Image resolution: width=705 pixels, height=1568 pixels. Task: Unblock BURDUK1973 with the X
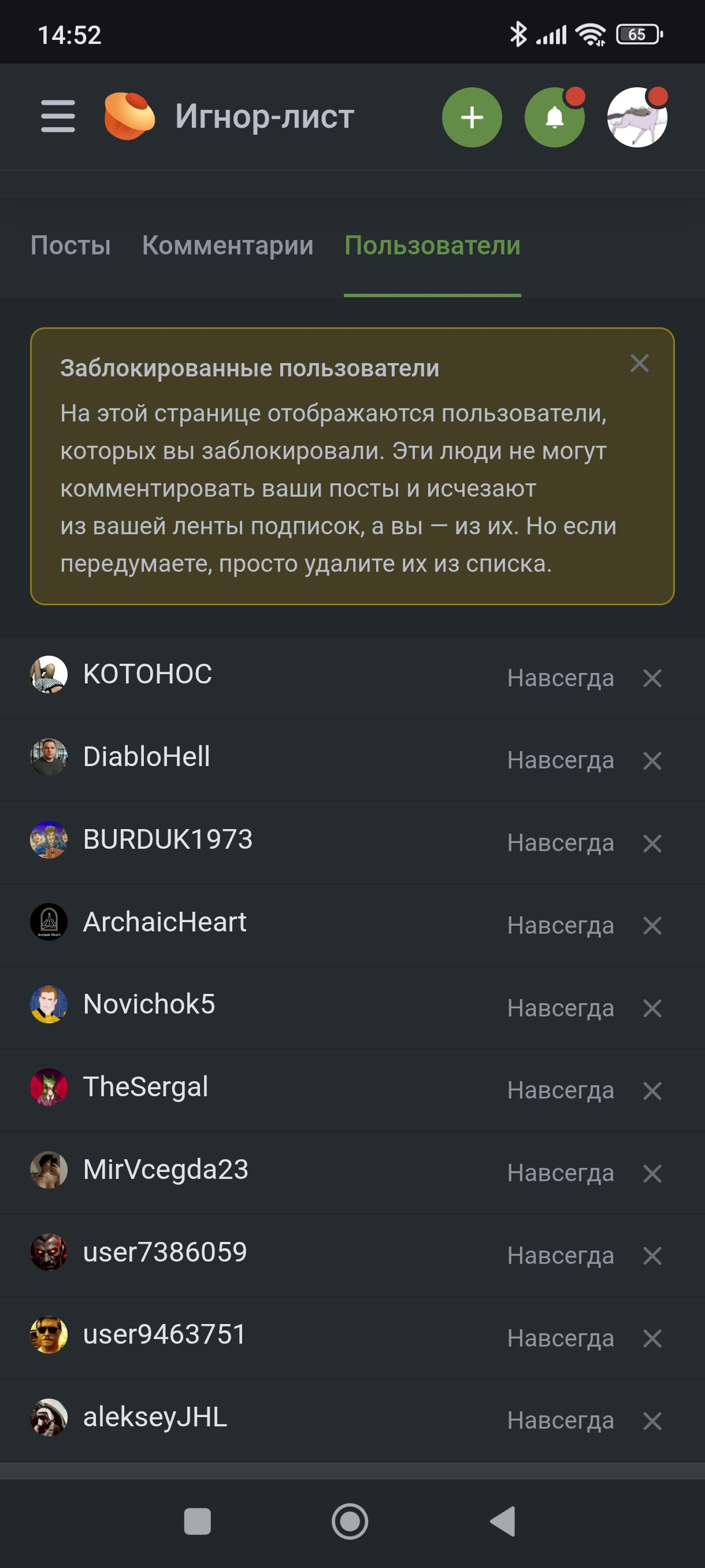tap(652, 844)
